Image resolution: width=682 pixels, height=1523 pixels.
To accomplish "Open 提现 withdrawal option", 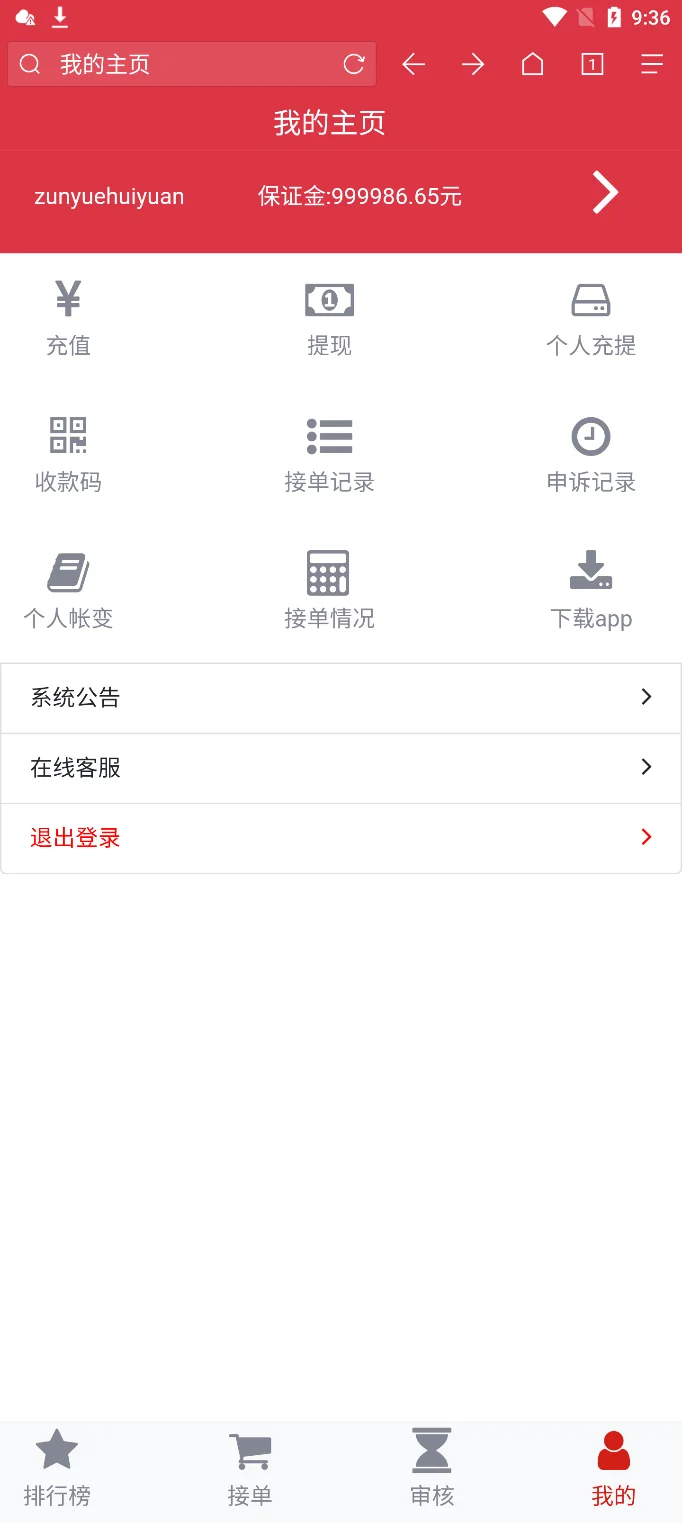I will click(x=329, y=318).
